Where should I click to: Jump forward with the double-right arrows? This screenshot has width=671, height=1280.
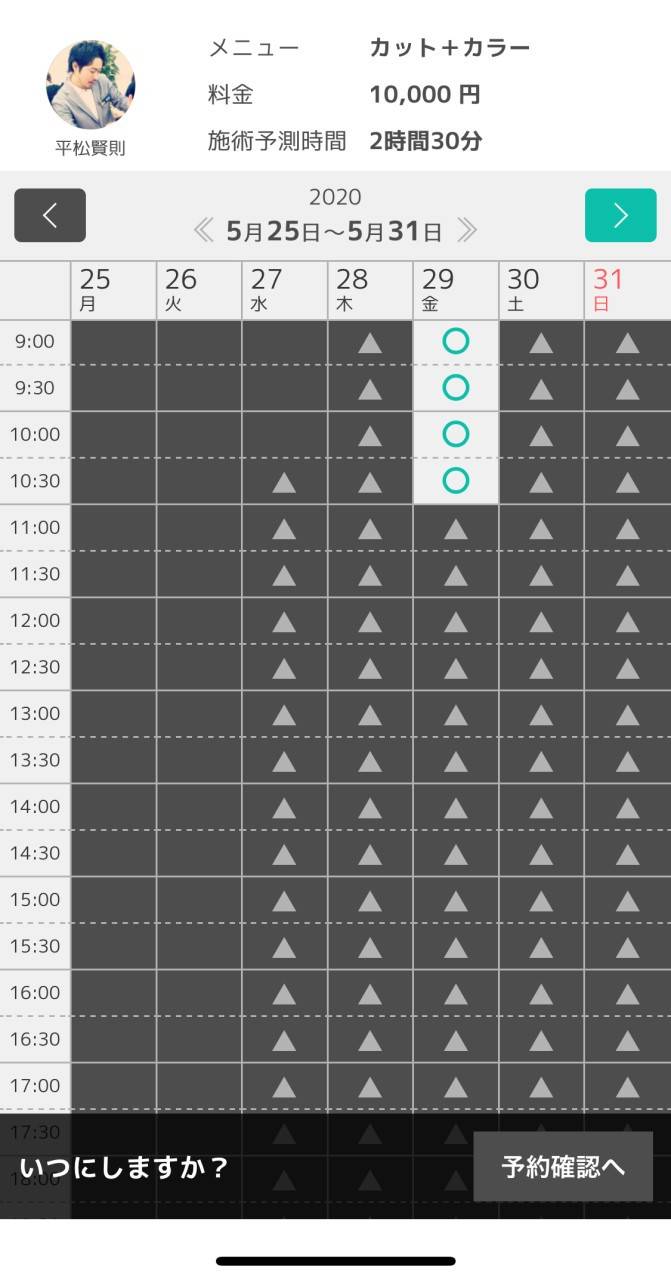[x=466, y=232]
